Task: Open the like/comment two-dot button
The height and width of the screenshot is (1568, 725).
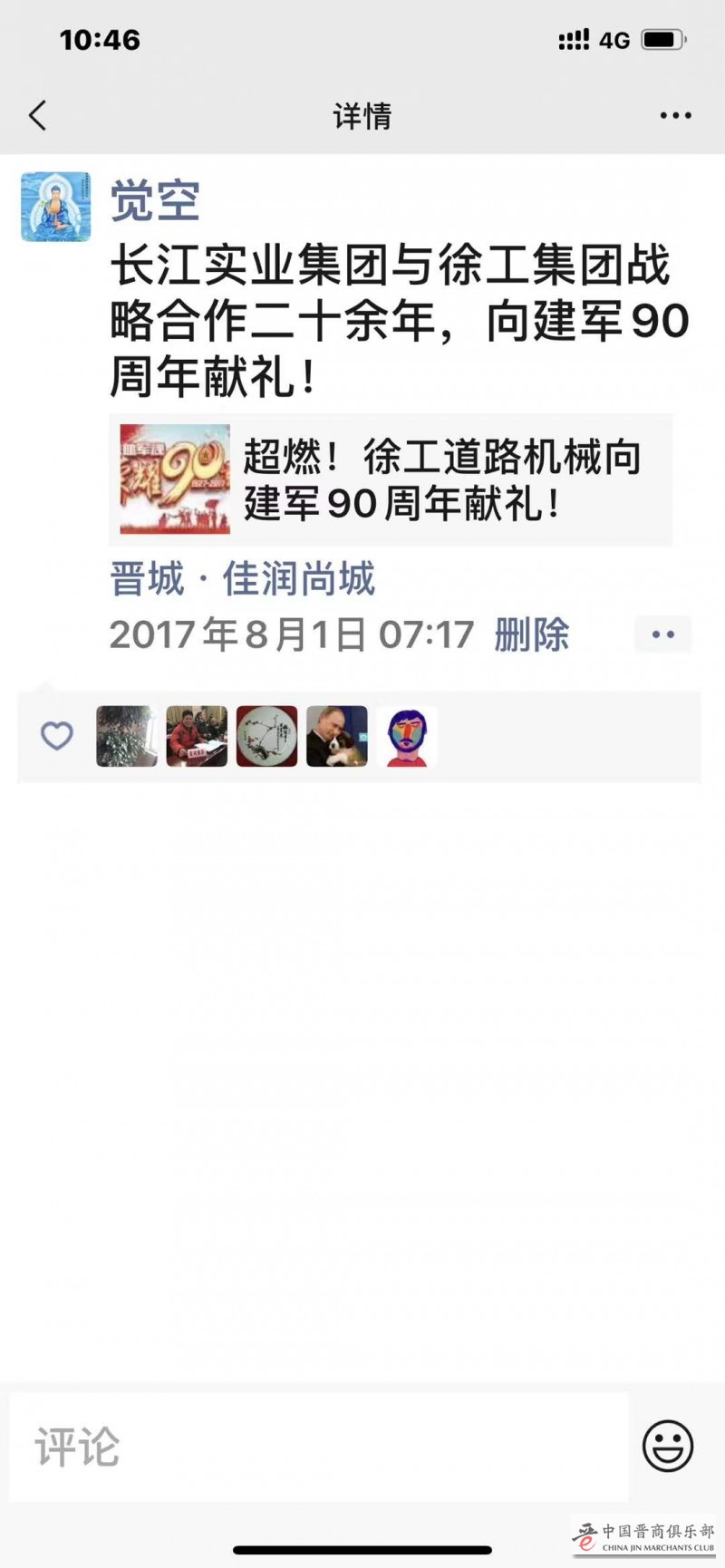Action: (662, 634)
